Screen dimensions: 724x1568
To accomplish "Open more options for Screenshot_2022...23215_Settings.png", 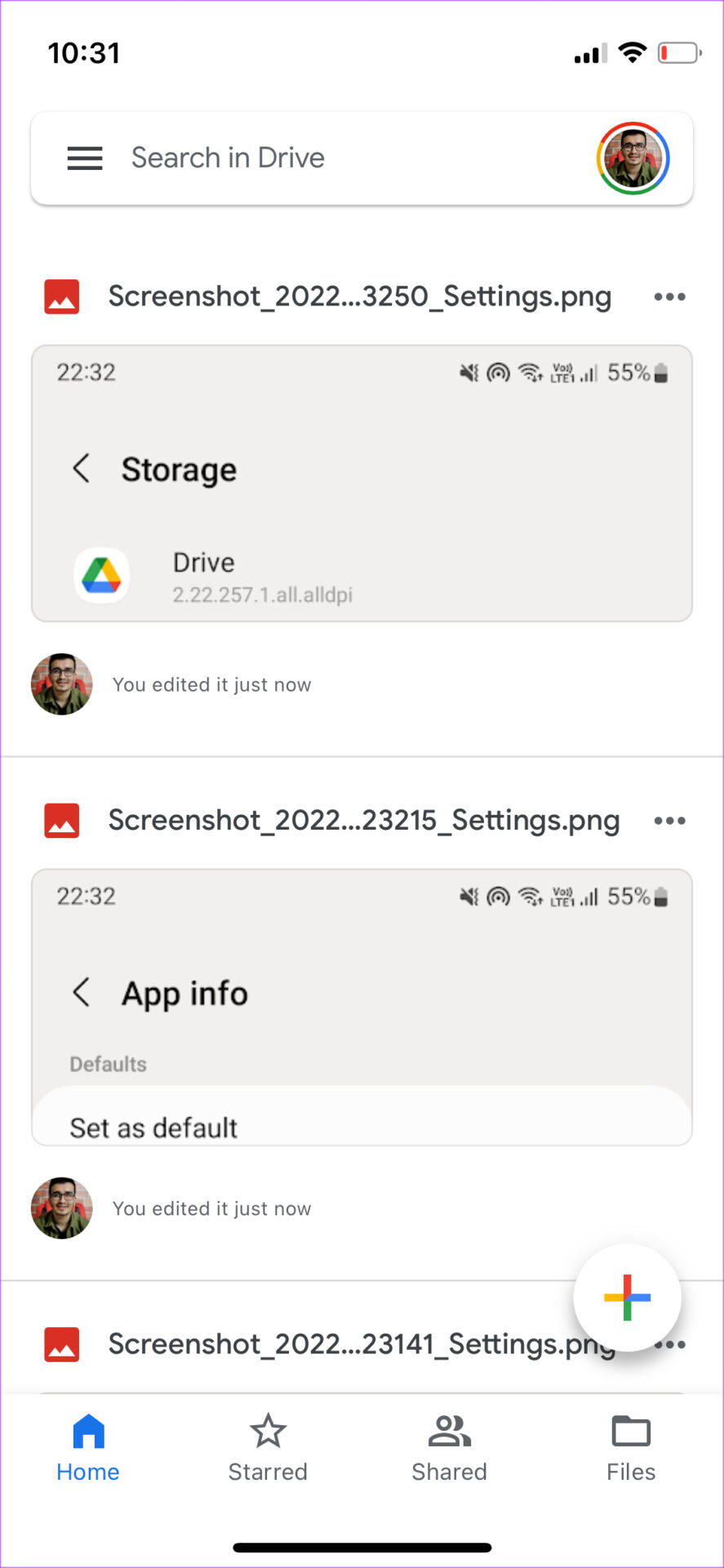I will (x=669, y=821).
